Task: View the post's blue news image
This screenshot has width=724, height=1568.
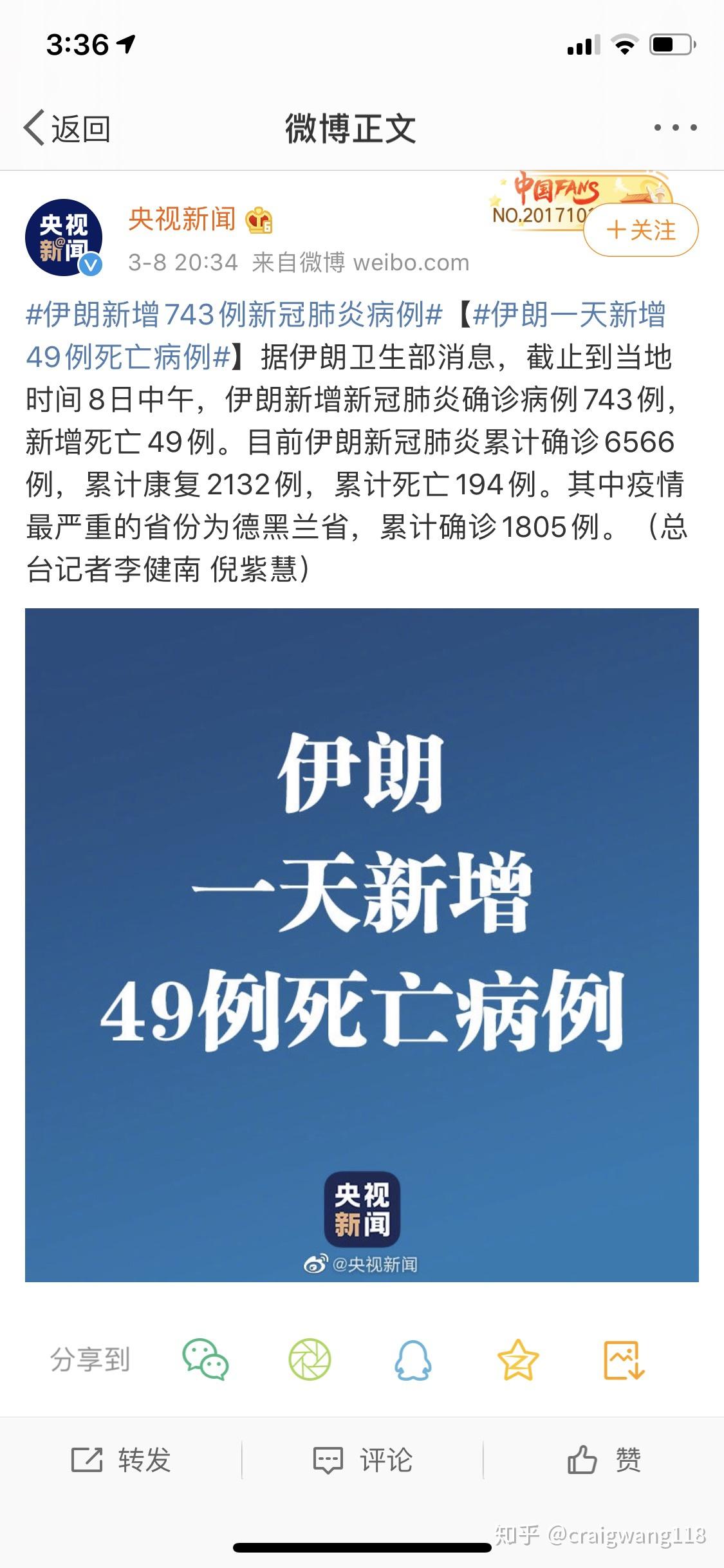Action: pos(362,945)
